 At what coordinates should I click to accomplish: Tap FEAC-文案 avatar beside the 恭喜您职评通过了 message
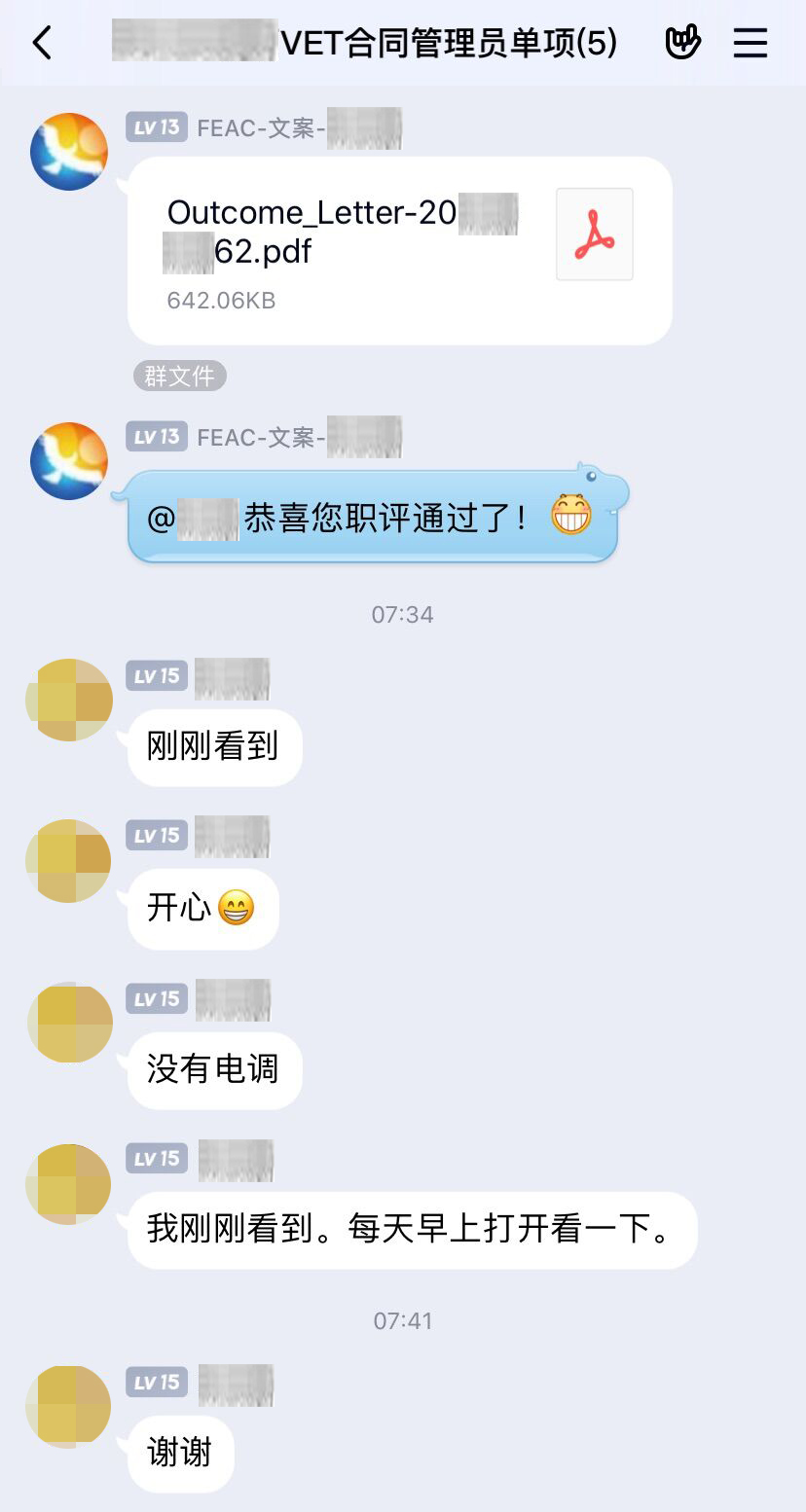pos(69,460)
